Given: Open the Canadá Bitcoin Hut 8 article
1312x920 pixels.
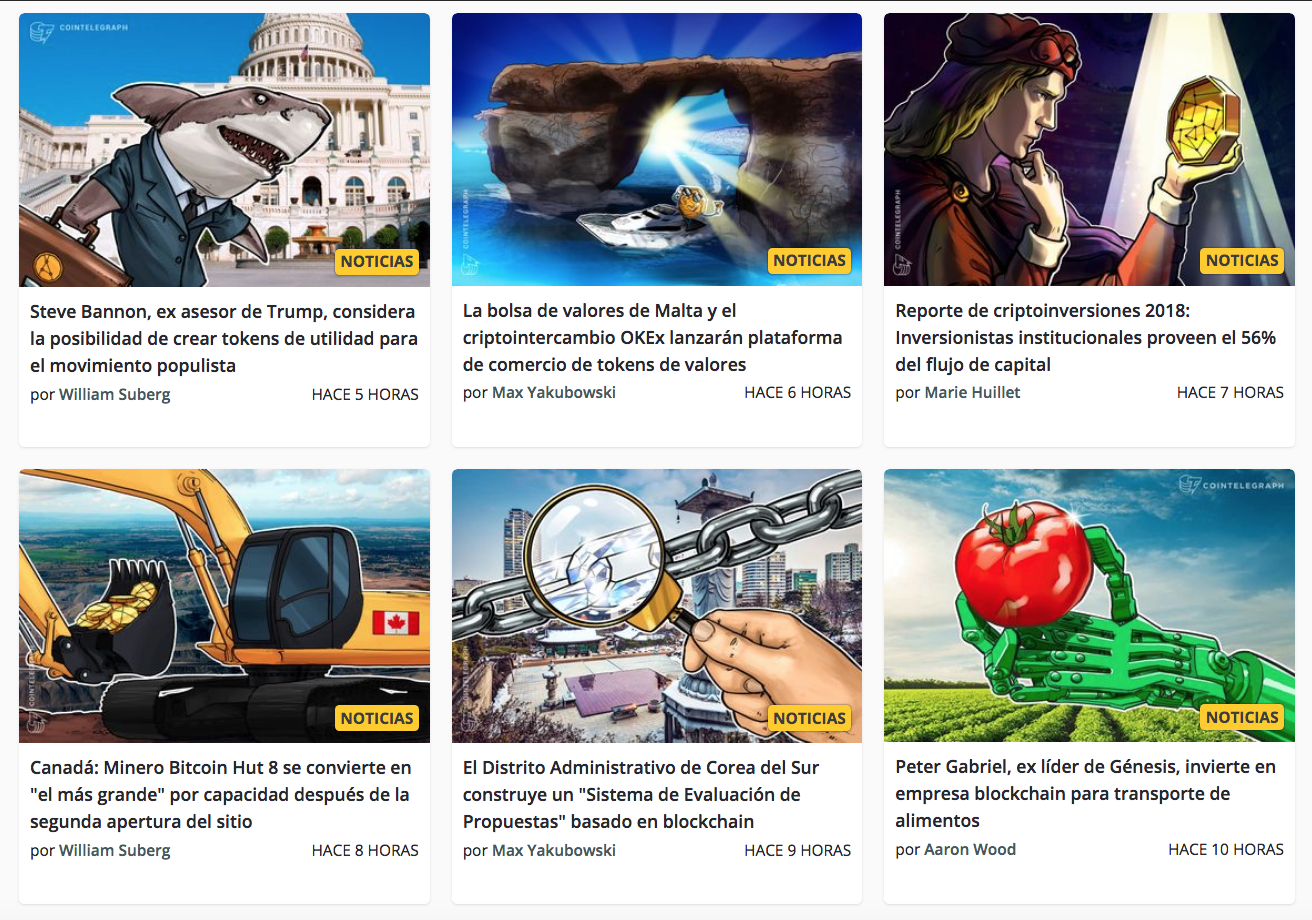Looking at the screenshot, I should 220,795.
